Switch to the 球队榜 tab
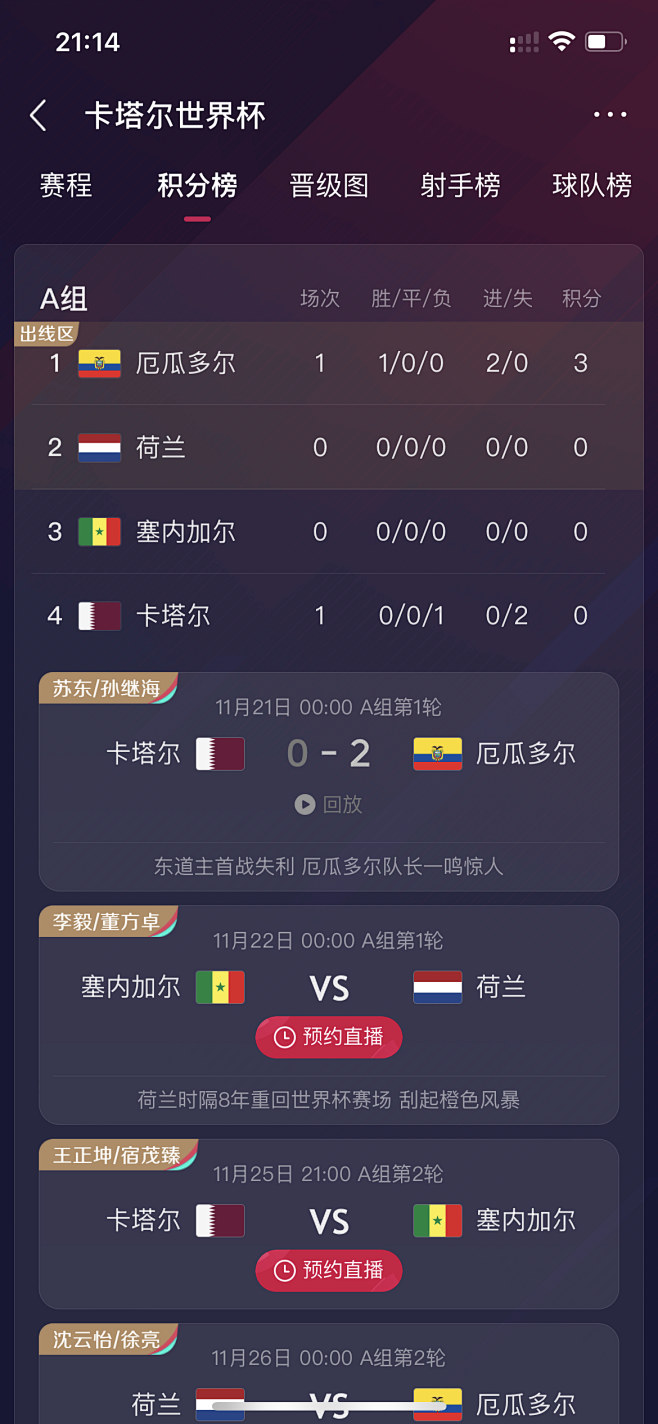Image resolution: width=658 pixels, height=1424 pixels. point(592,185)
